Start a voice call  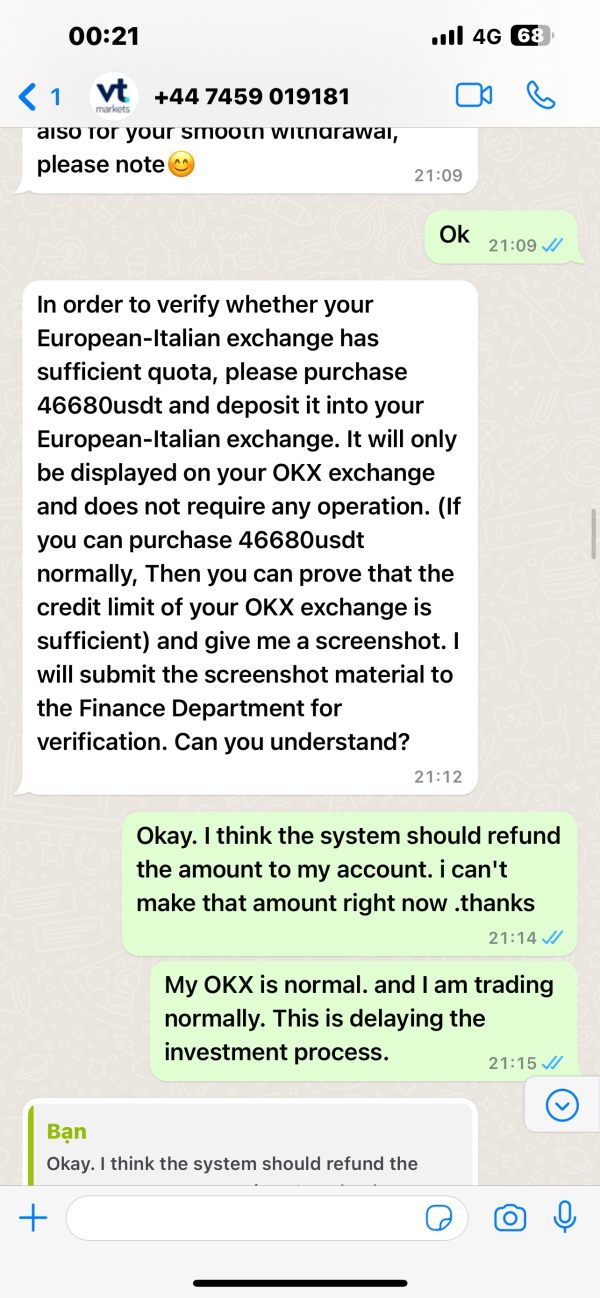coord(541,95)
